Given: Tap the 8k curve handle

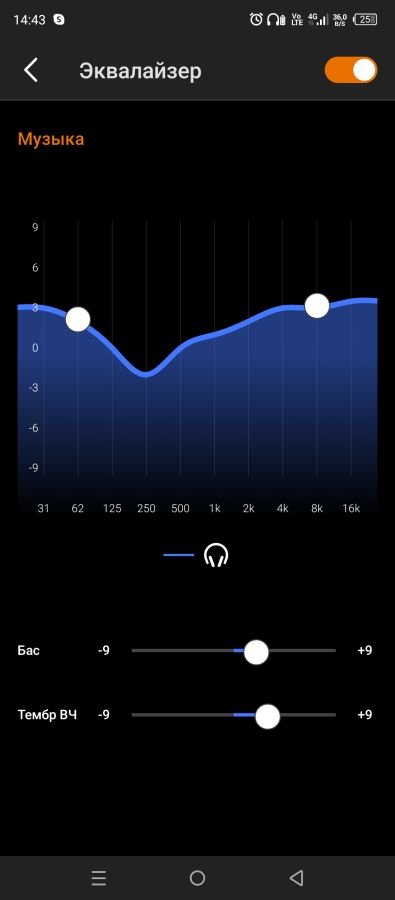Looking at the screenshot, I should [x=317, y=305].
